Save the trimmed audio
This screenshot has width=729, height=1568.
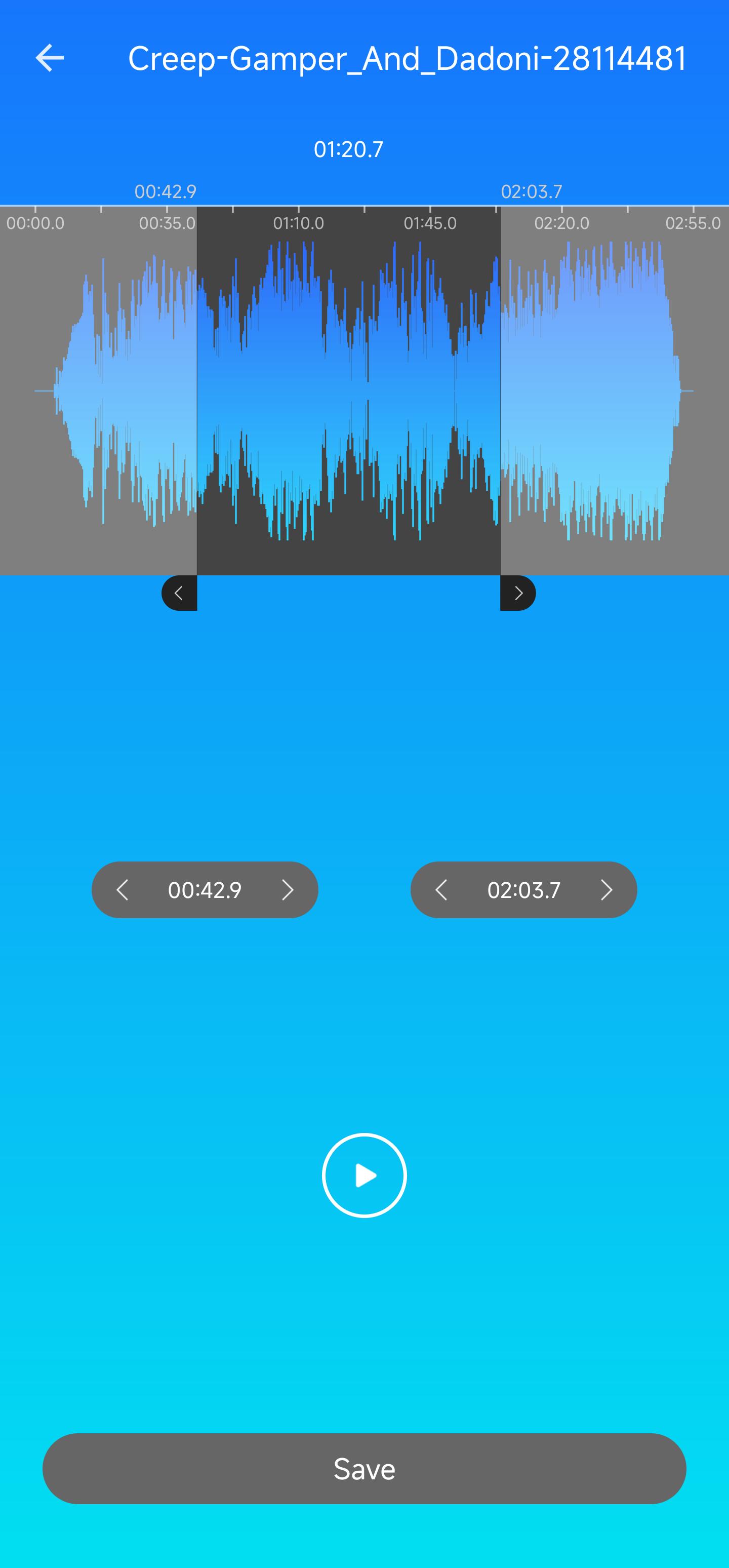point(364,1468)
